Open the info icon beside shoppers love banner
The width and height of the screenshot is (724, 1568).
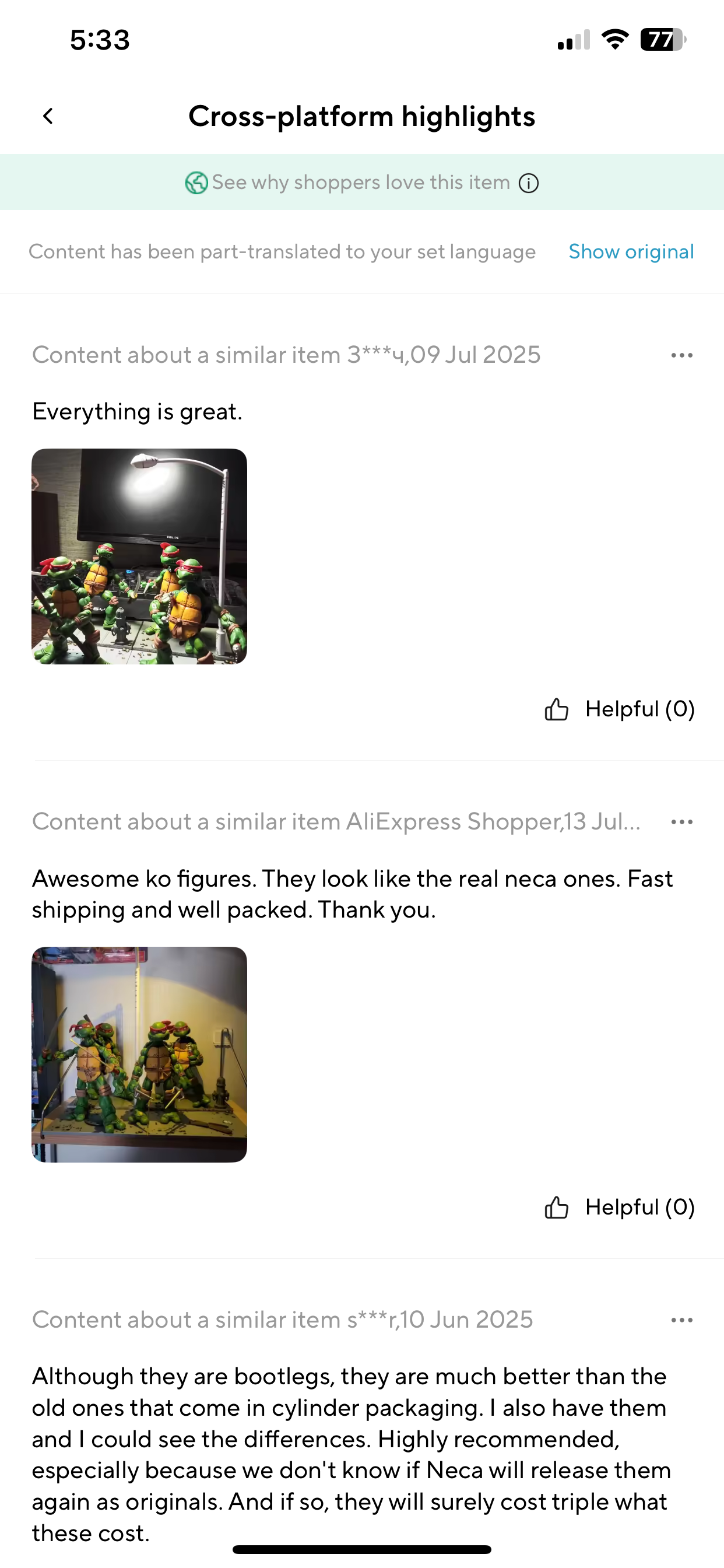529,183
